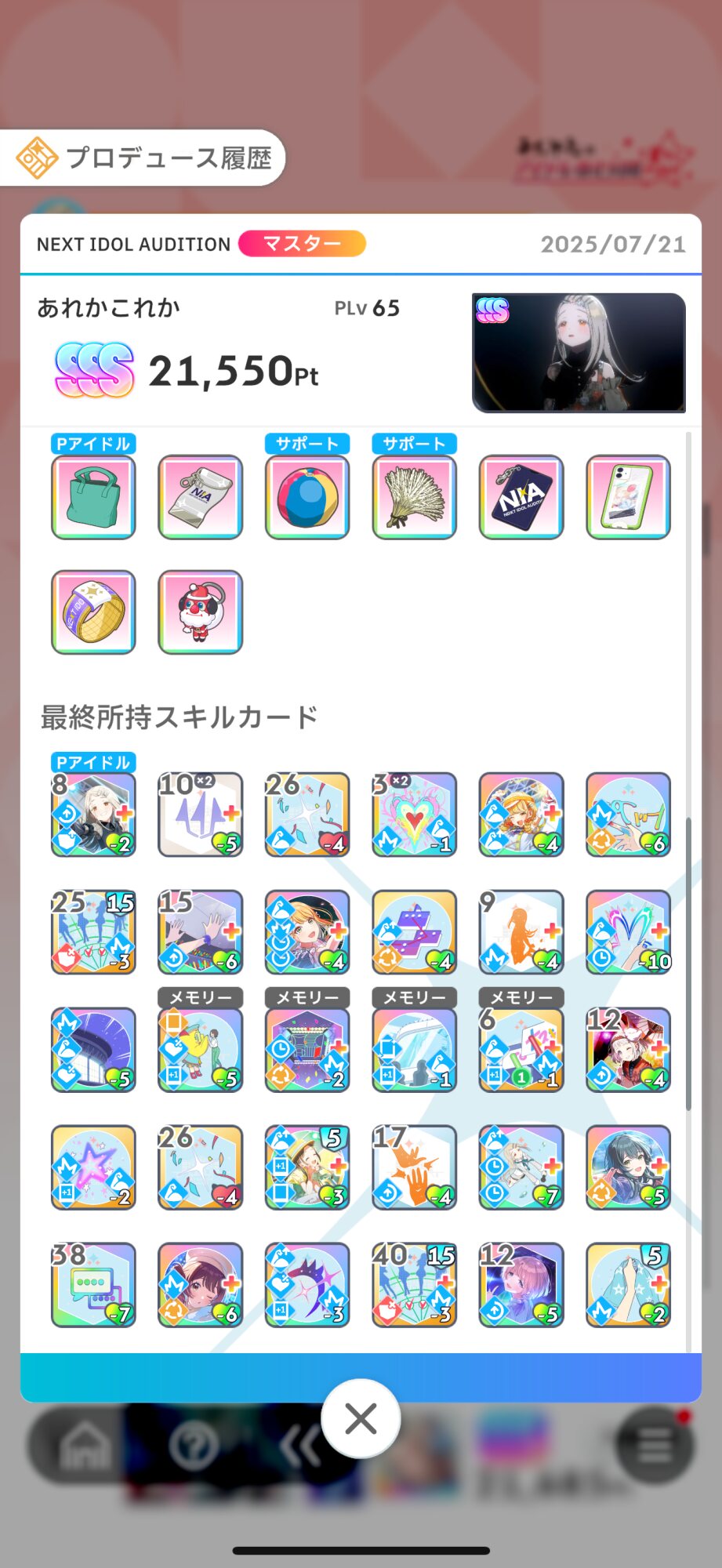Image resolution: width=722 pixels, height=1568 pixels.
Task: View the smartphone case item
Action: (x=628, y=497)
